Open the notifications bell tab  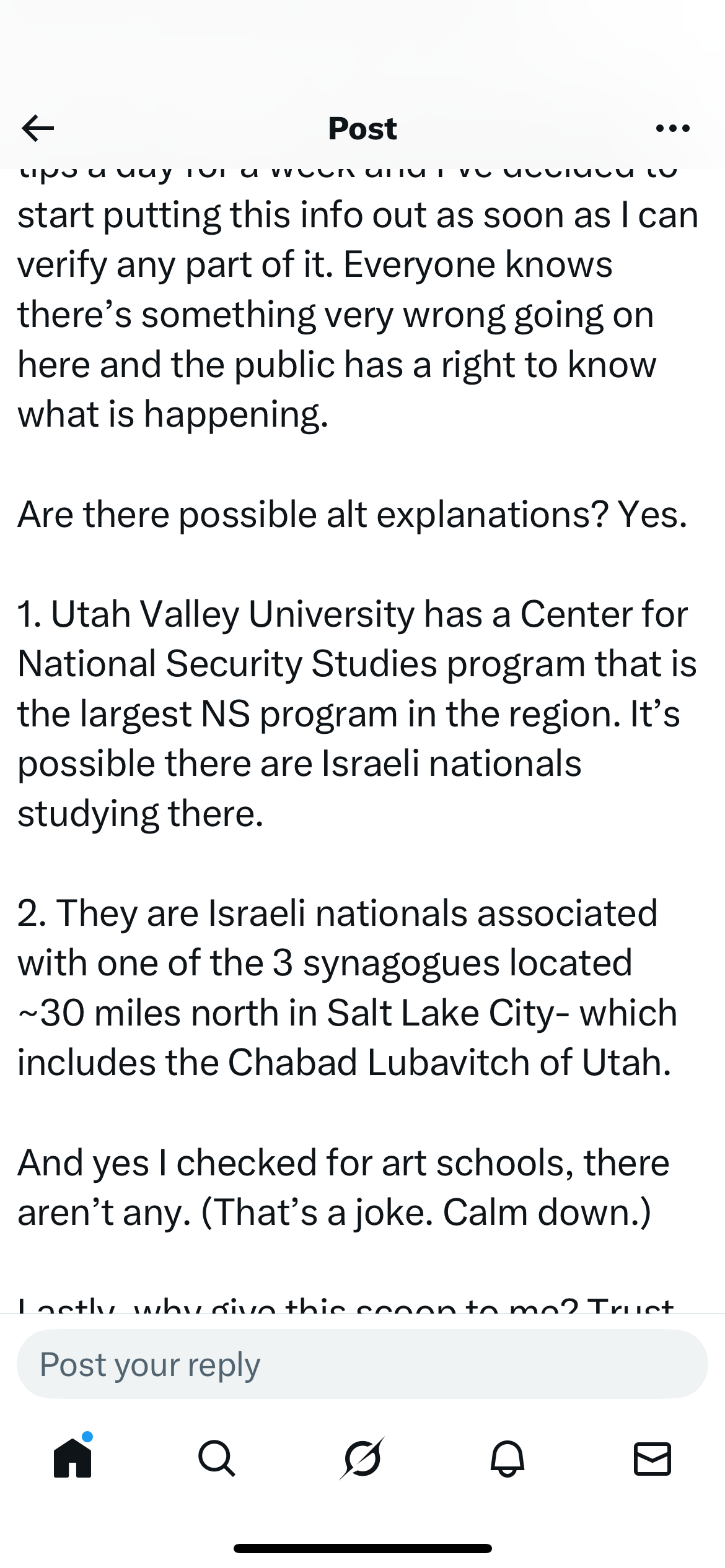(507, 1458)
